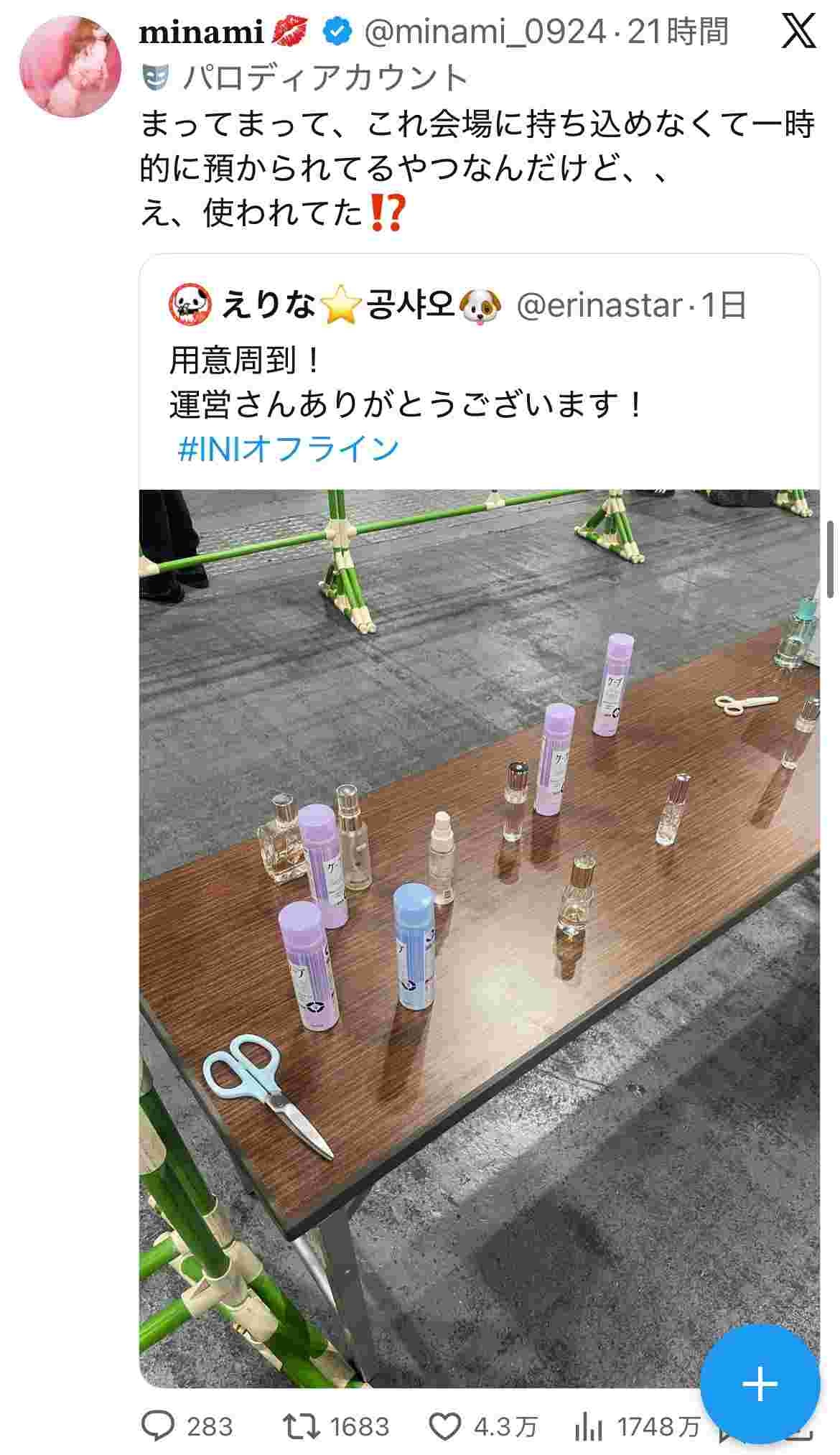The image size is (840, 1455).
Task: Open the #INIオフライン hashtag
Action: click(288, 449)
